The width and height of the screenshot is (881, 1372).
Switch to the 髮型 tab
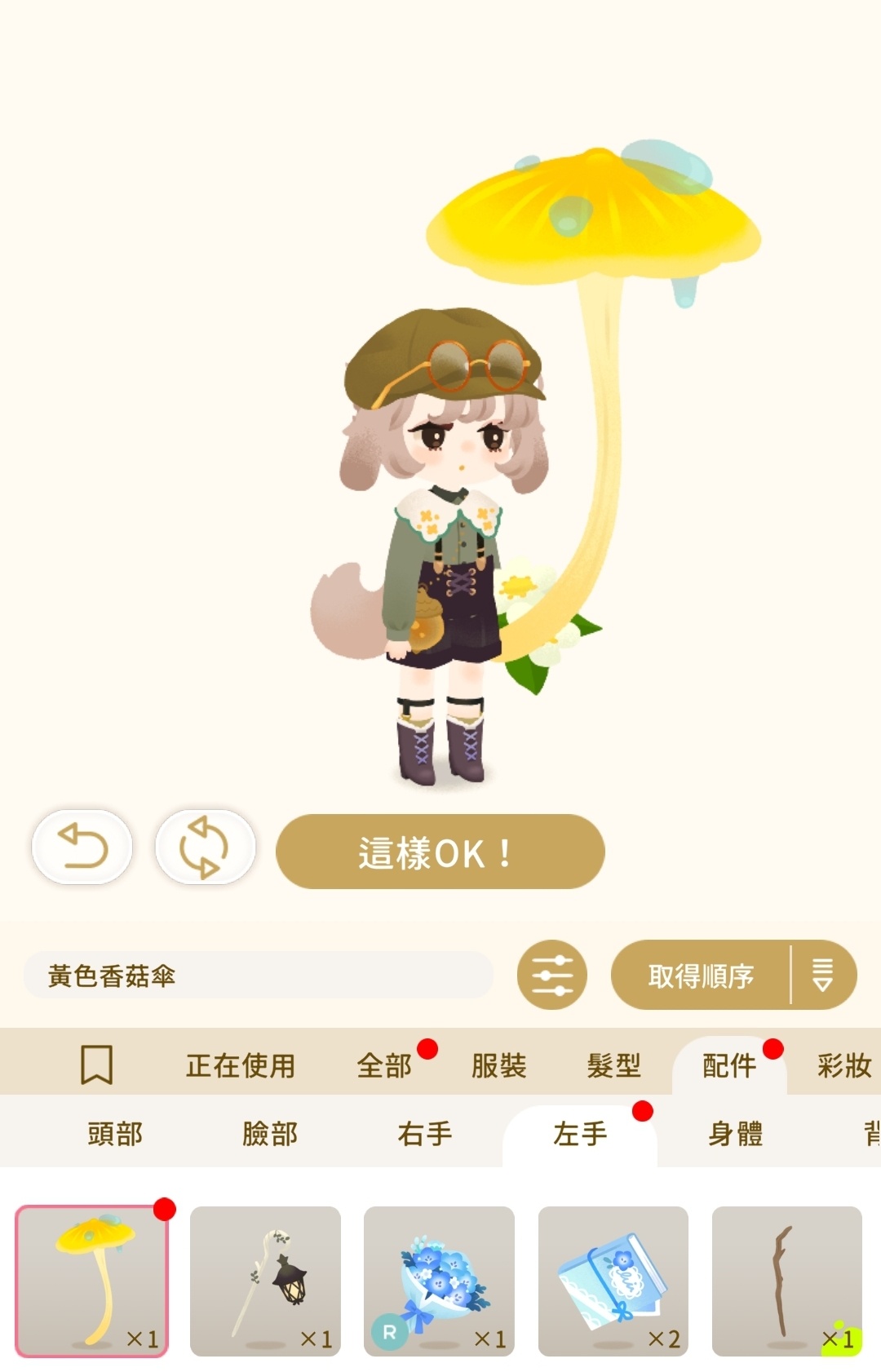pos(613,1065)
